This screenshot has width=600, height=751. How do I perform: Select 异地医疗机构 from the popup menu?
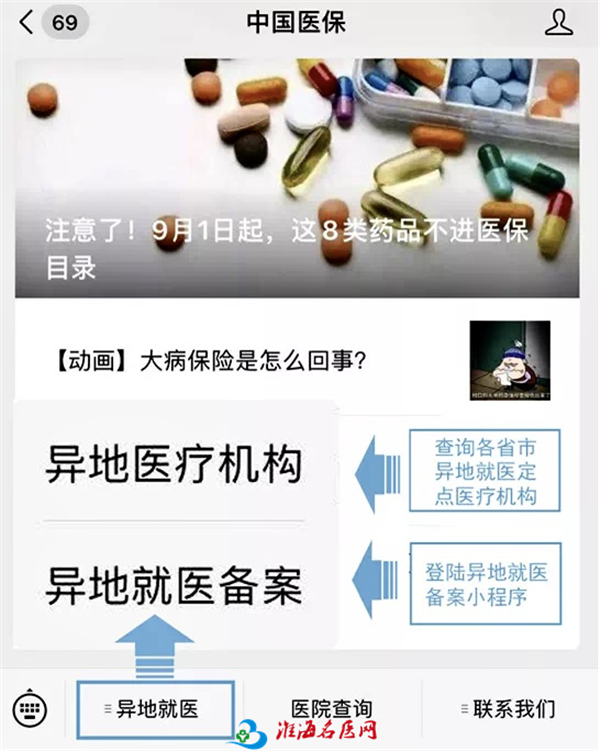tap(174, 466)
